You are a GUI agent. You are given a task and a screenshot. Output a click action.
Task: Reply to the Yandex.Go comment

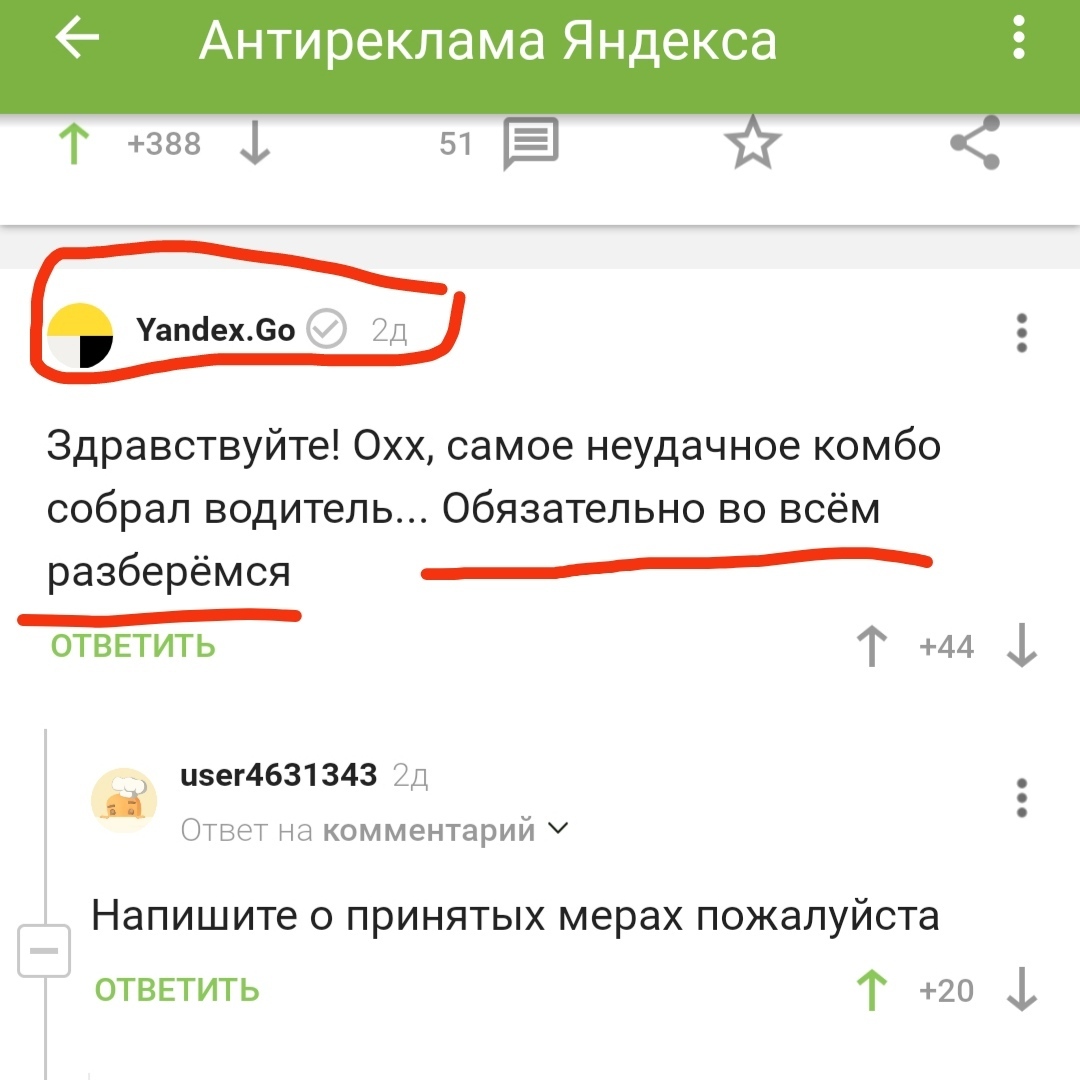tap(133, 646)
